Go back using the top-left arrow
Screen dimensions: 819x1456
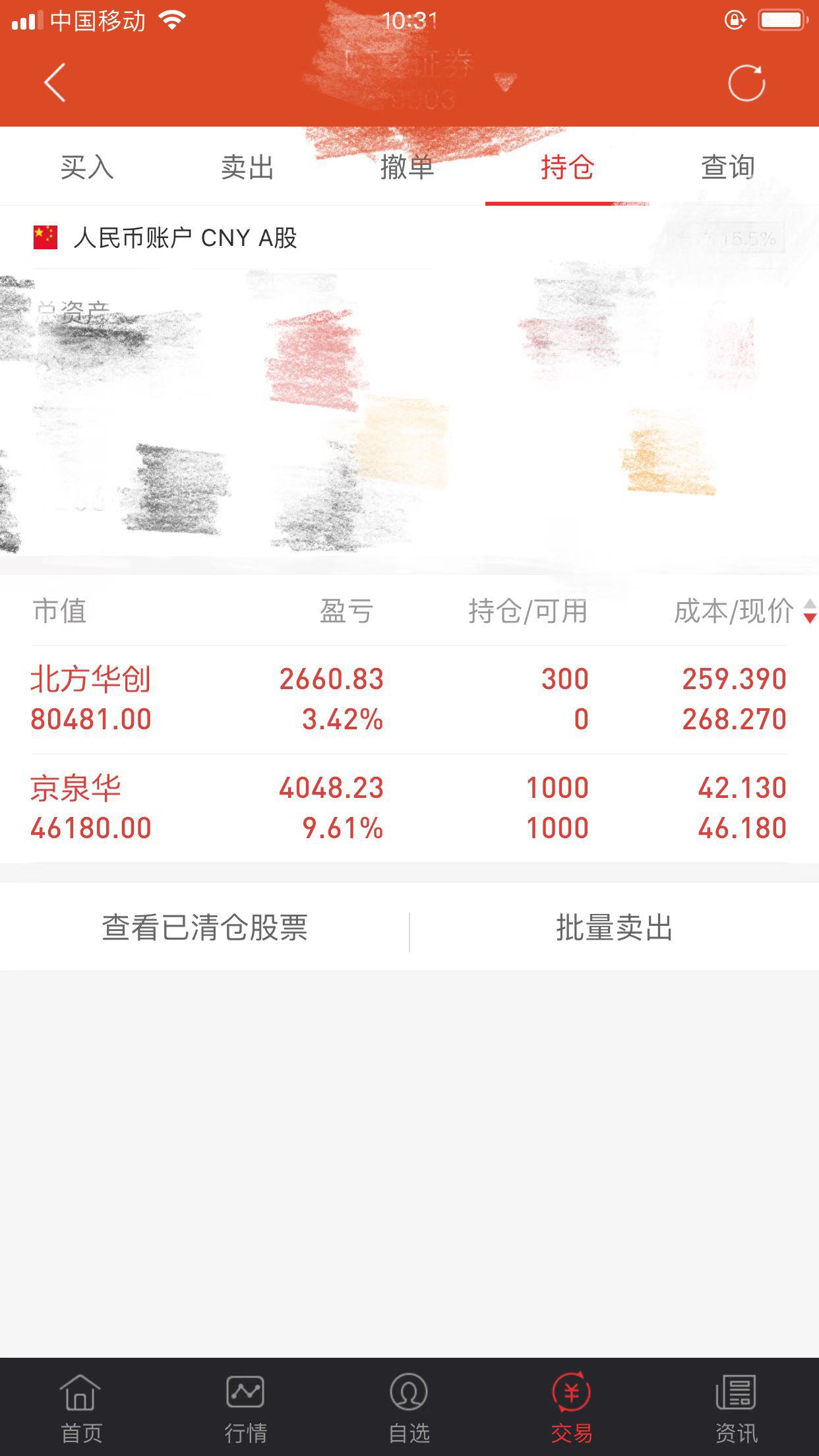pyautogui.click(x=55, y=82)
